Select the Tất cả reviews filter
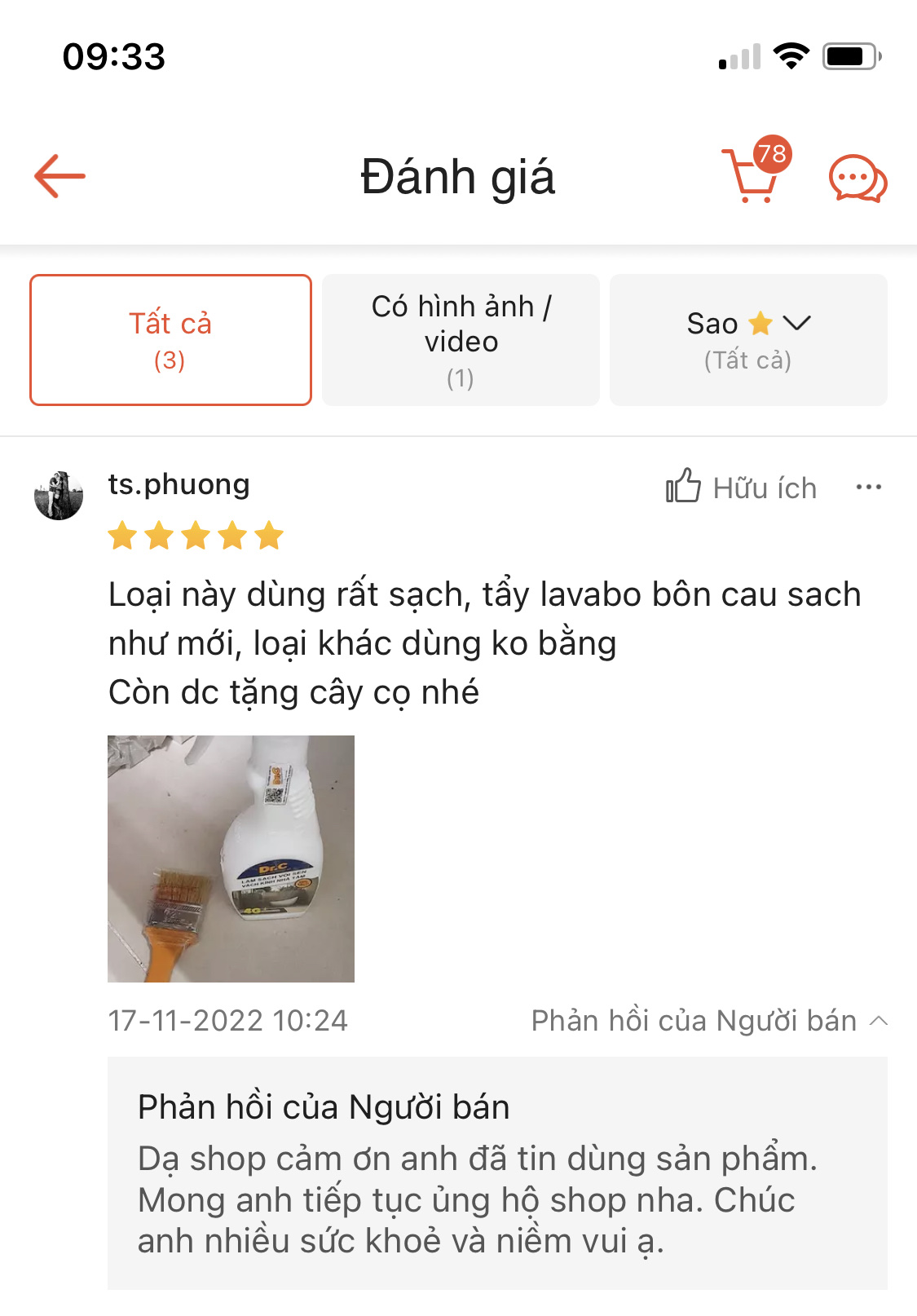917x1316 pixels. pos(170,340)
